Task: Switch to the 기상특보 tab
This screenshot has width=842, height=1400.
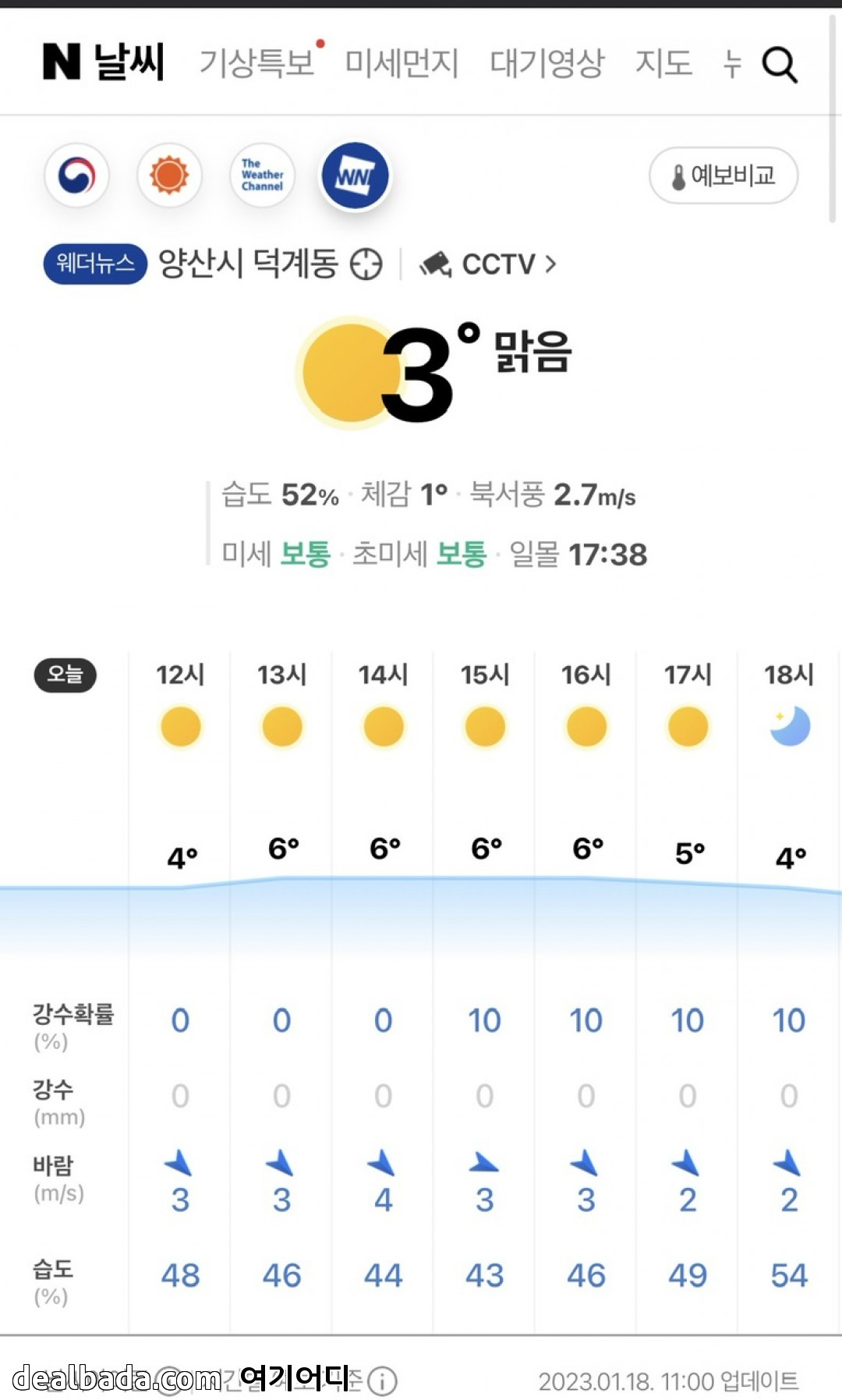Action: pyautogui.click(x=256, y=62)
